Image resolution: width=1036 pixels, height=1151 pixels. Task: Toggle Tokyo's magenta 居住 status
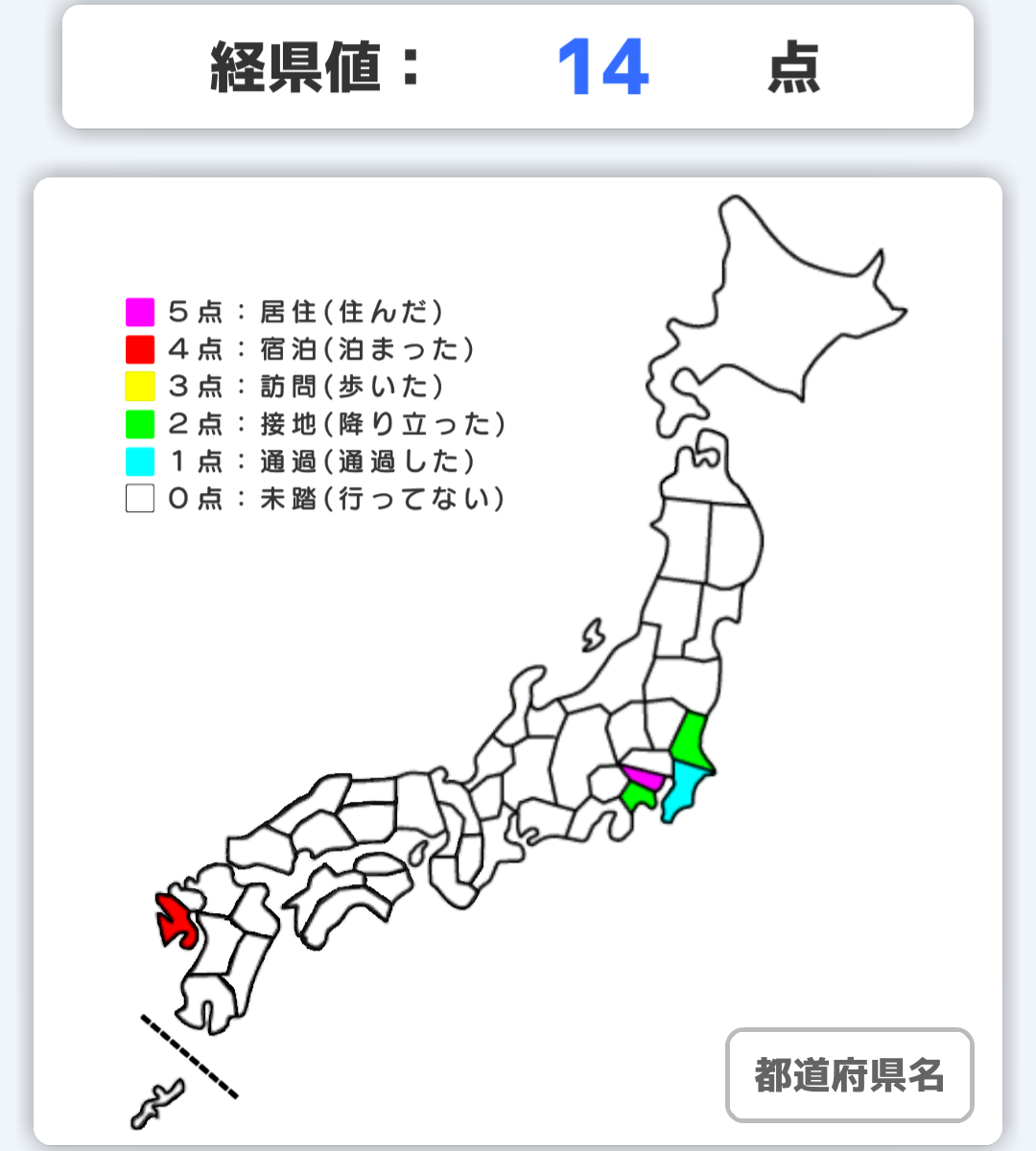(643, 779)
